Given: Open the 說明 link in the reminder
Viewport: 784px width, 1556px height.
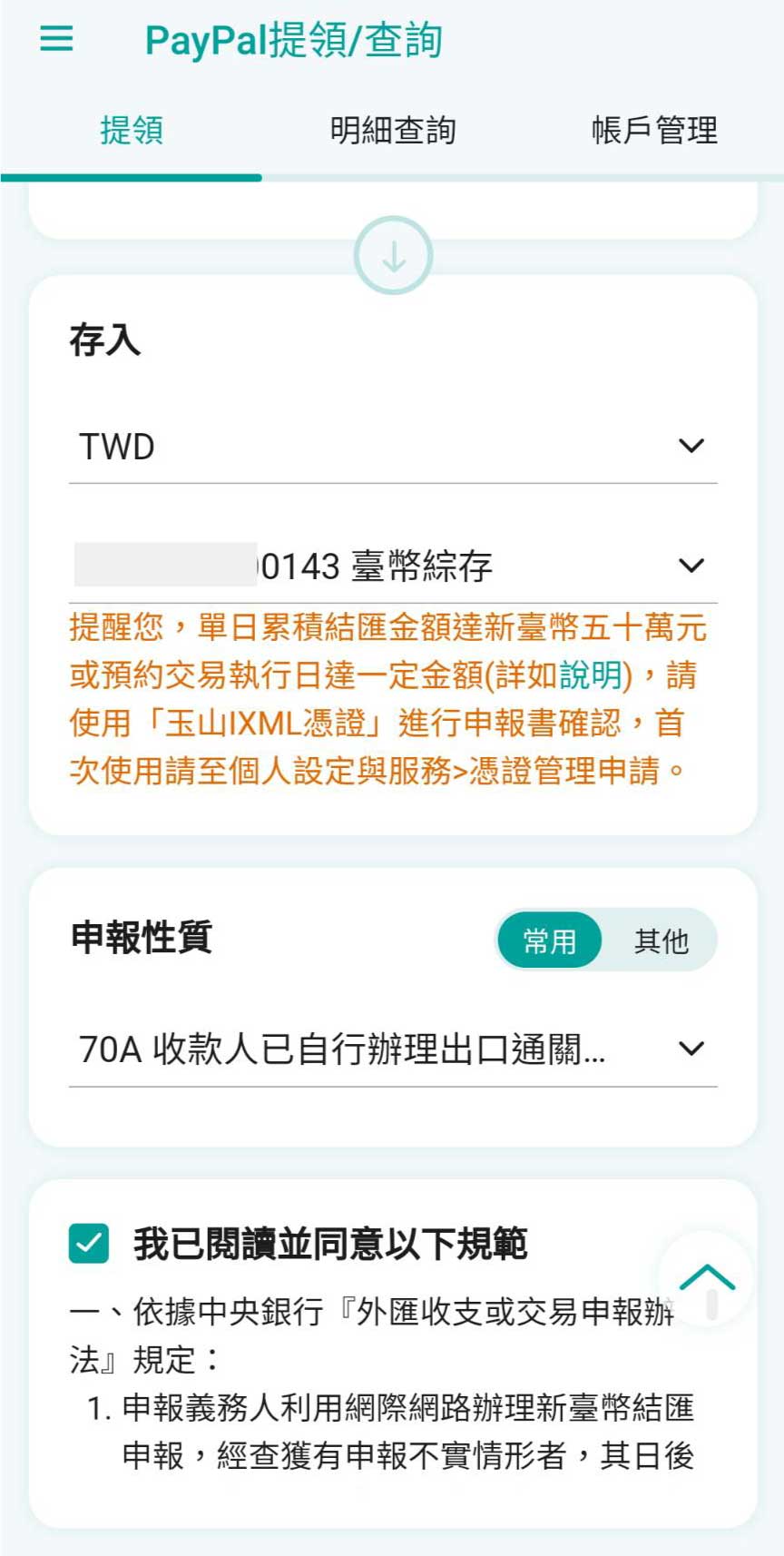Looking at the screenshot, I should click(x=590, y=675).
